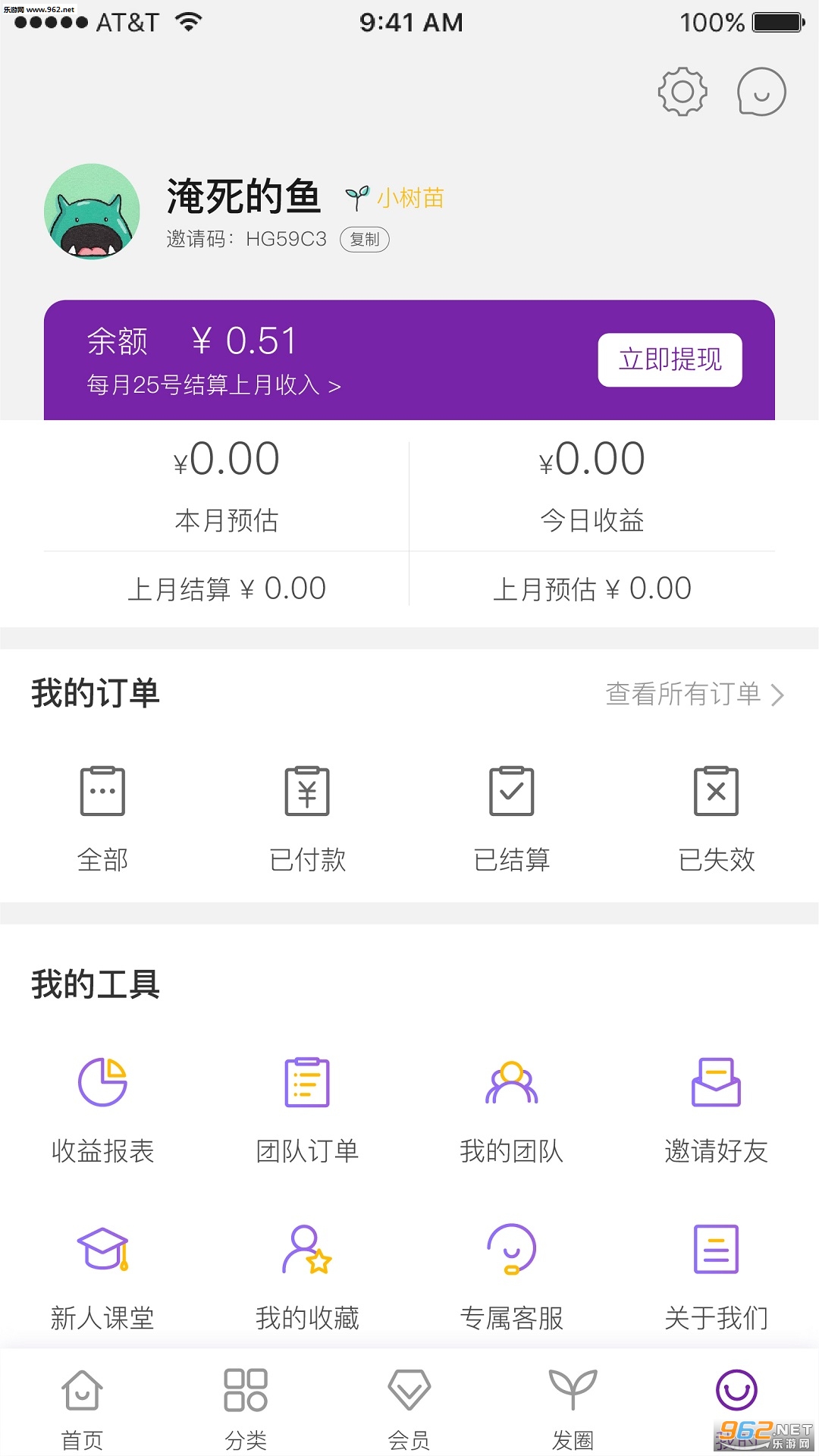
Task: Open the 每月25号结算上月收入 settlement info
Action: click(x=214, y=385)
